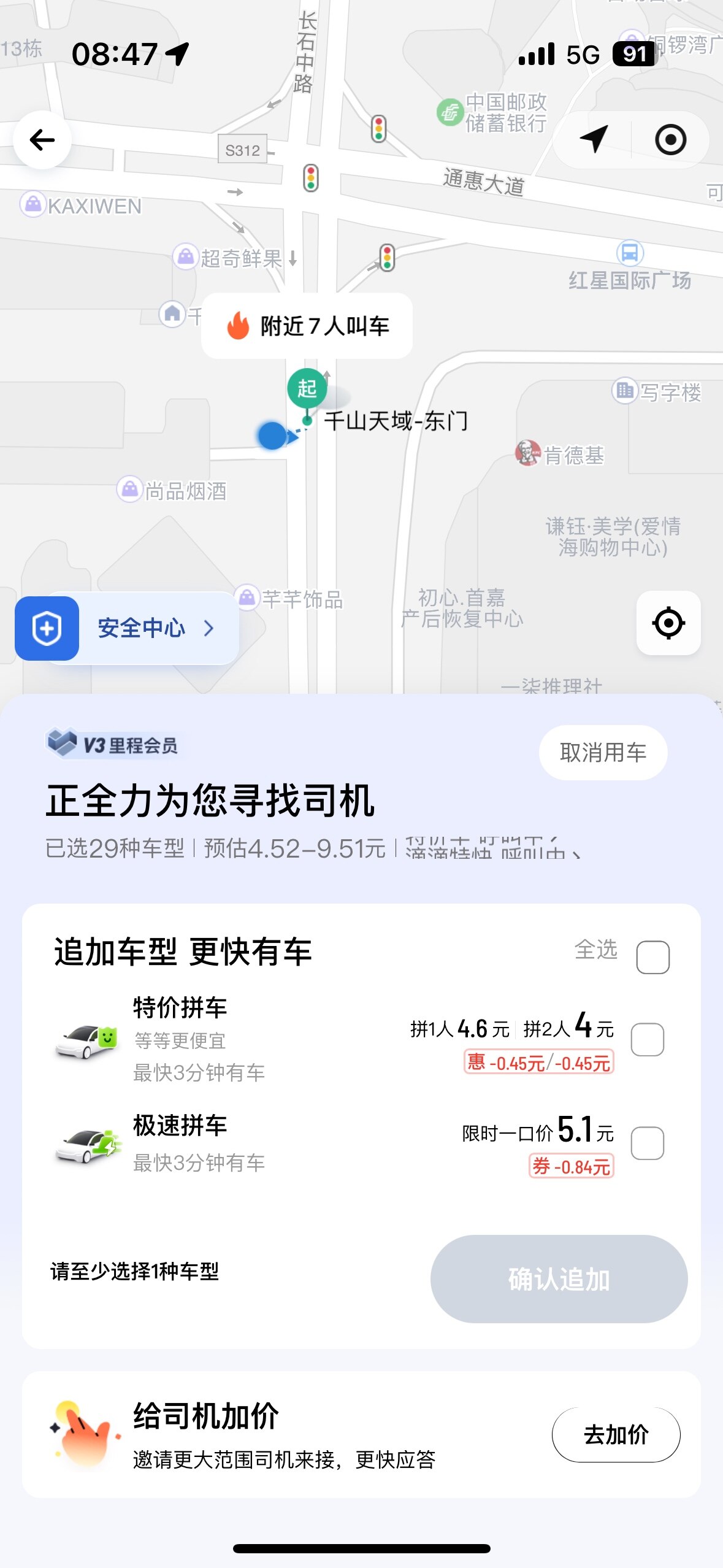
Task: Cancel ride with 取消用车
Action: coord(603,753)
